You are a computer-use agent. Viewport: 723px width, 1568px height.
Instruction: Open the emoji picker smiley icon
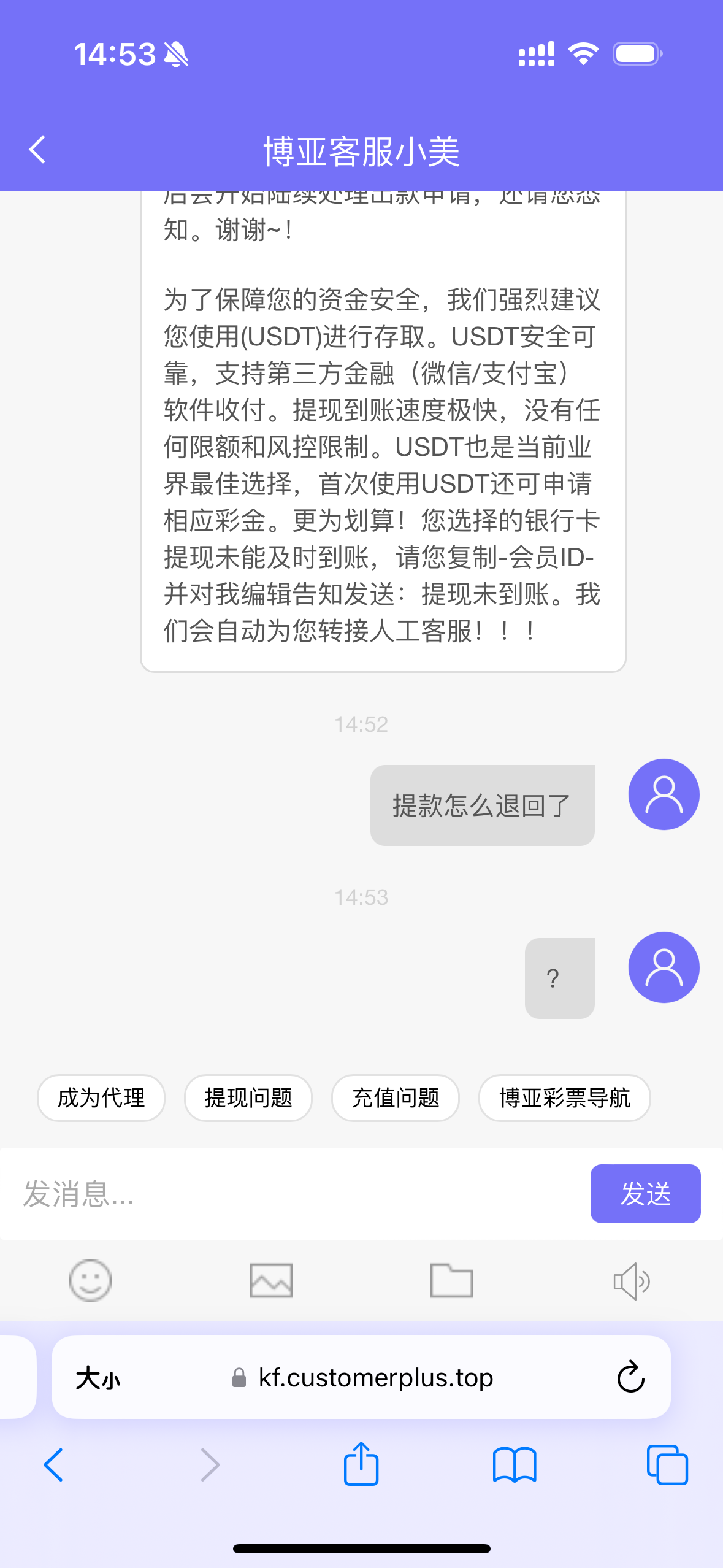90,1280
